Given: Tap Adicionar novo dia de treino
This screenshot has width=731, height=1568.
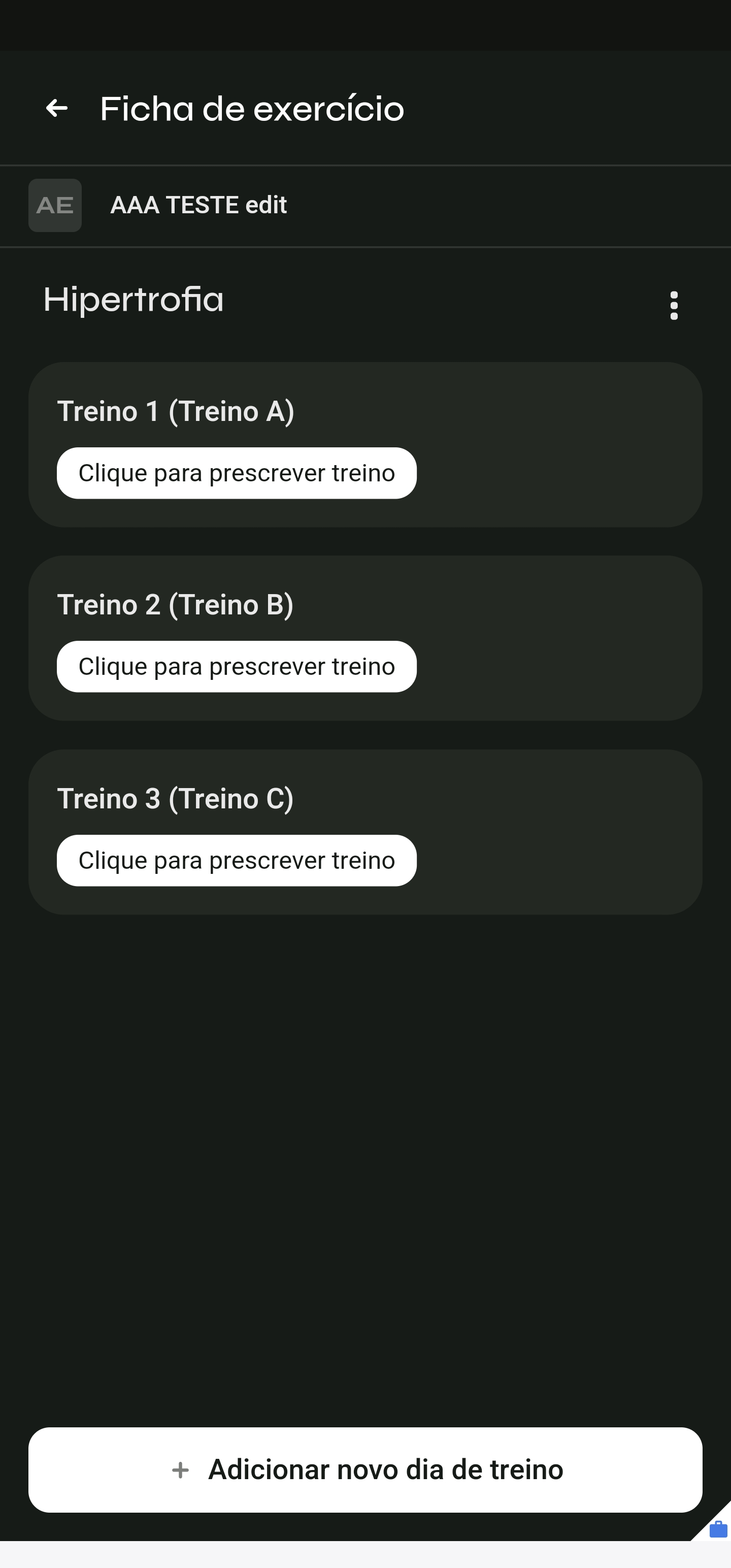Looking at the screenshot, I should point(365,1469).
